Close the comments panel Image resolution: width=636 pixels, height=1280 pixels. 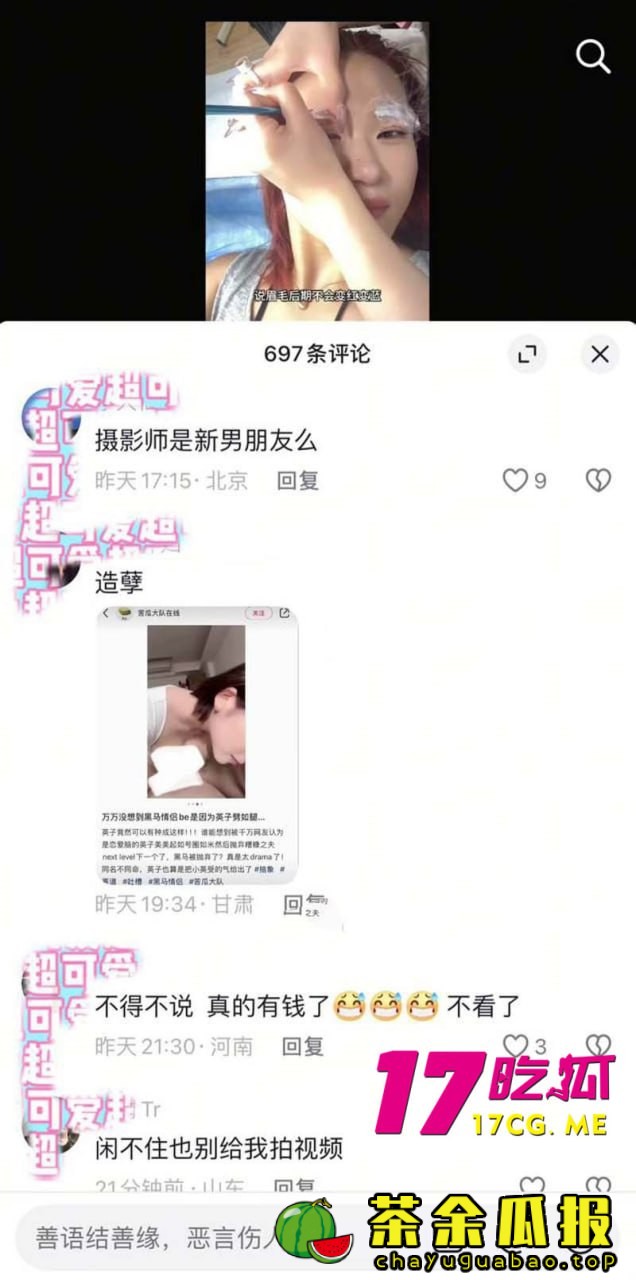click(x=600, y=354)
